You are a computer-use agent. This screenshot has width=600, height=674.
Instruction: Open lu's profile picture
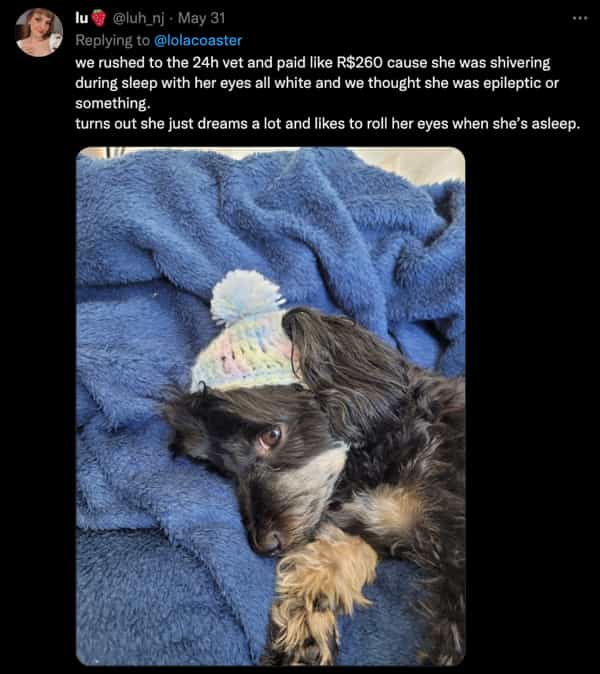(x=40, y=32)
